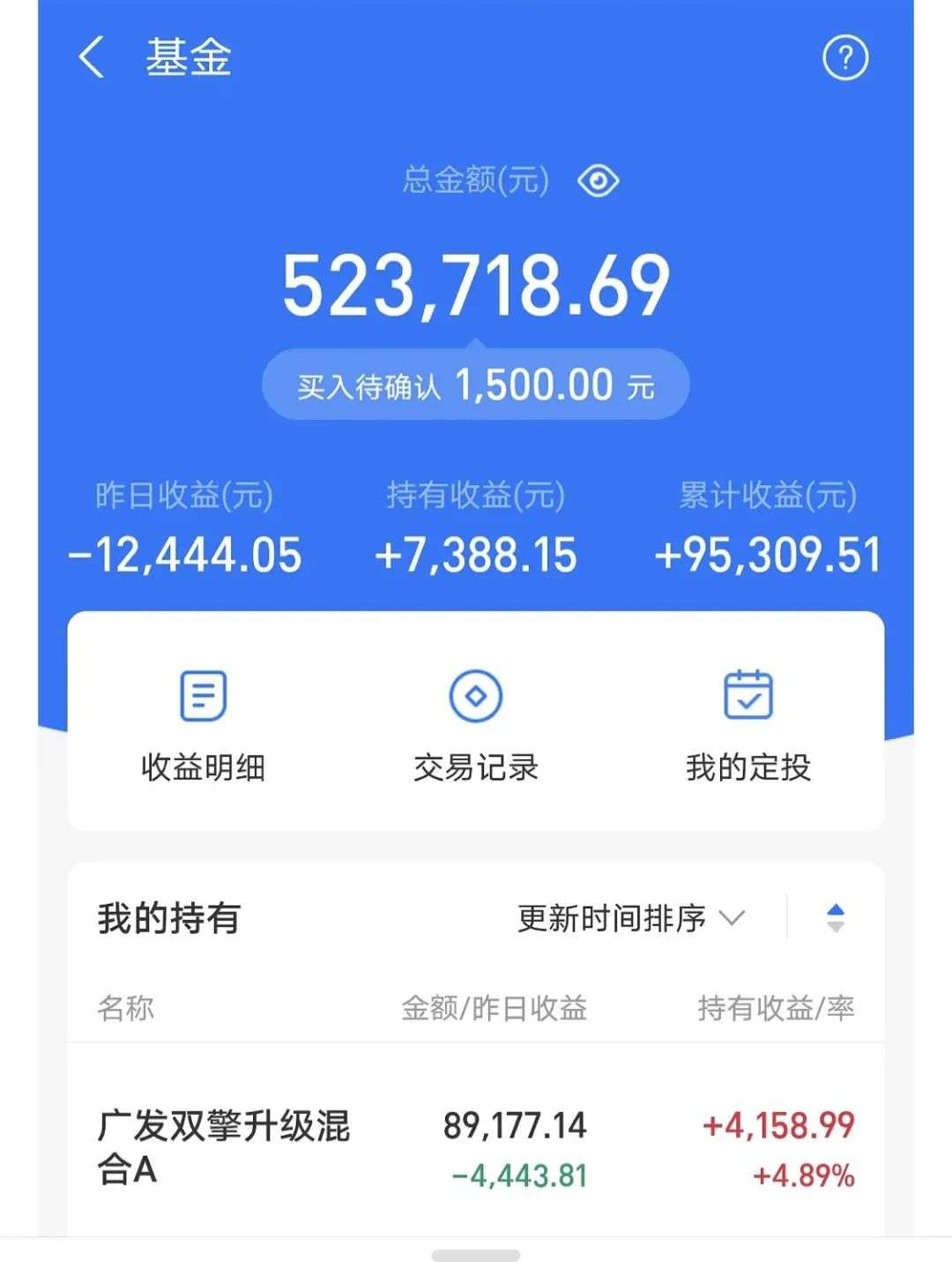Screen dimensions: 952x1262
Task: Open the help question mark icon
Action: click(x=844, y=58)
